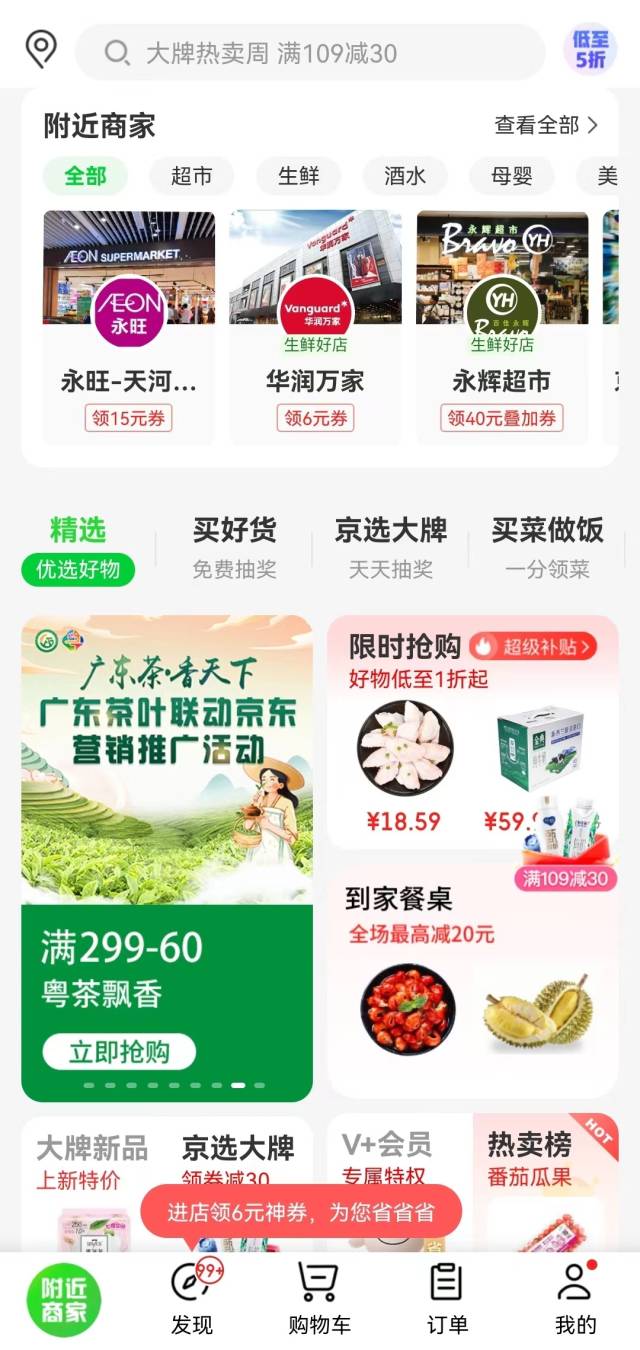
Task: Tap the location pin icon
Action: pos(41,50)
